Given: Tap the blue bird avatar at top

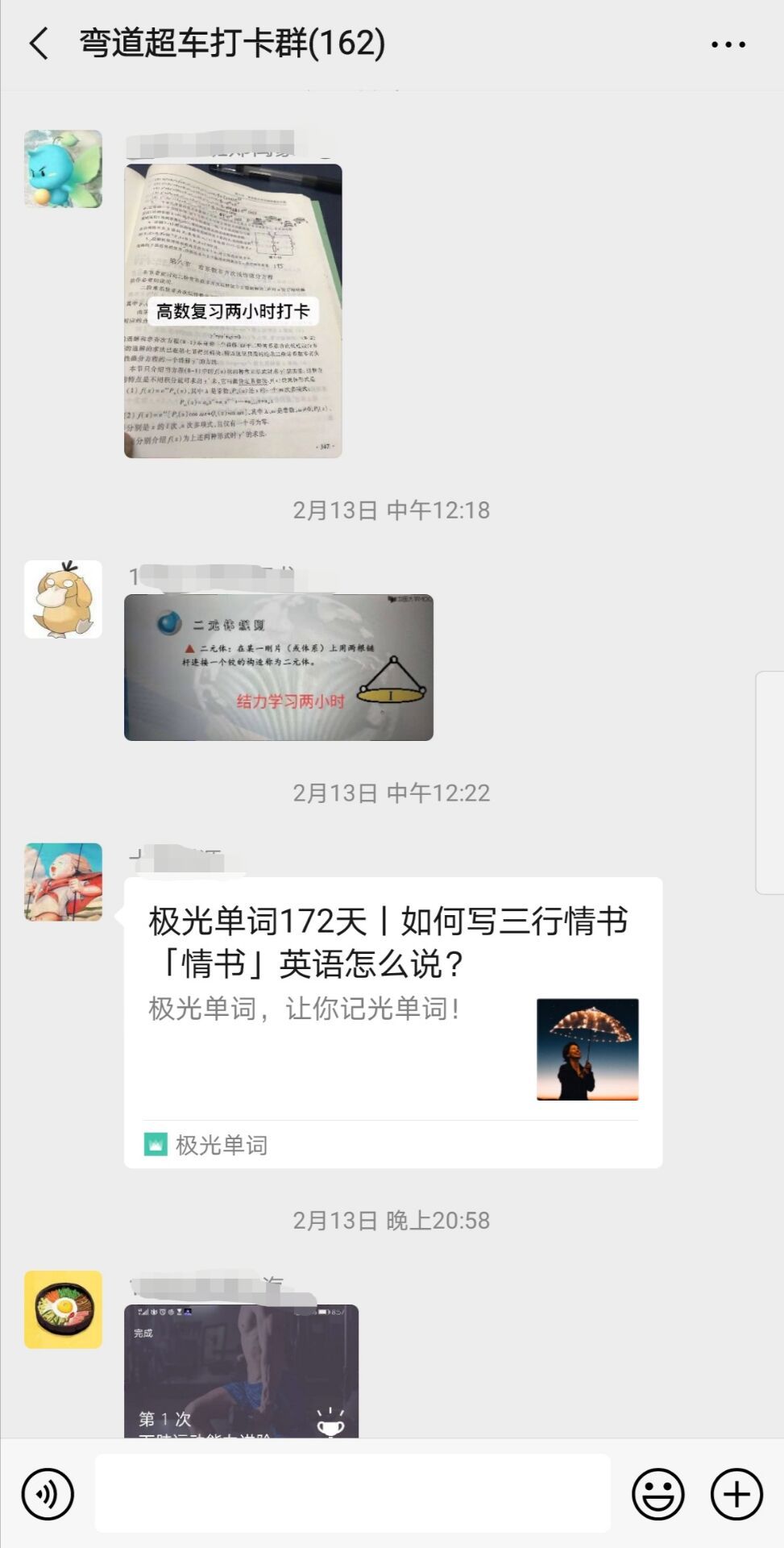Looking at the screenshot, I should pos(64,169).
